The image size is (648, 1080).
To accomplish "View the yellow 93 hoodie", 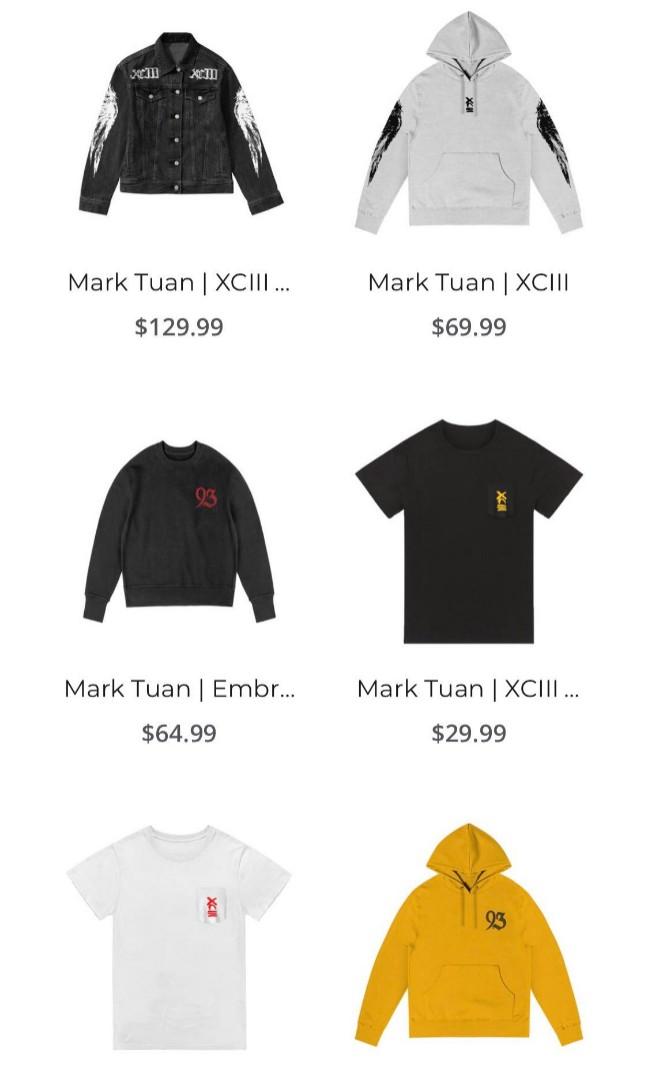I will point(468,935).
